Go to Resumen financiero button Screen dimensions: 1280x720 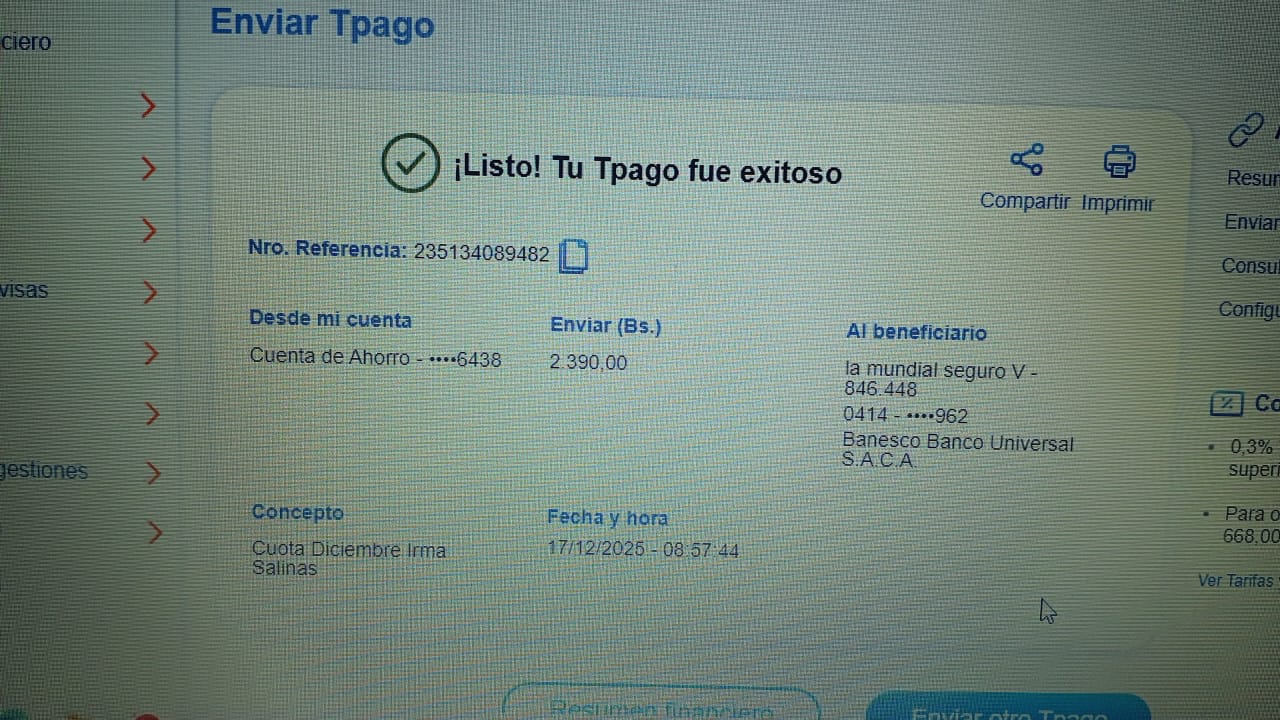click(660, 706)
